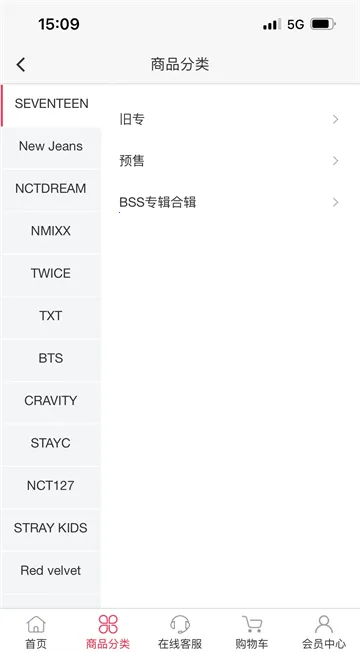
Task: Select the NMIXX category
Action: pos(51,231)
